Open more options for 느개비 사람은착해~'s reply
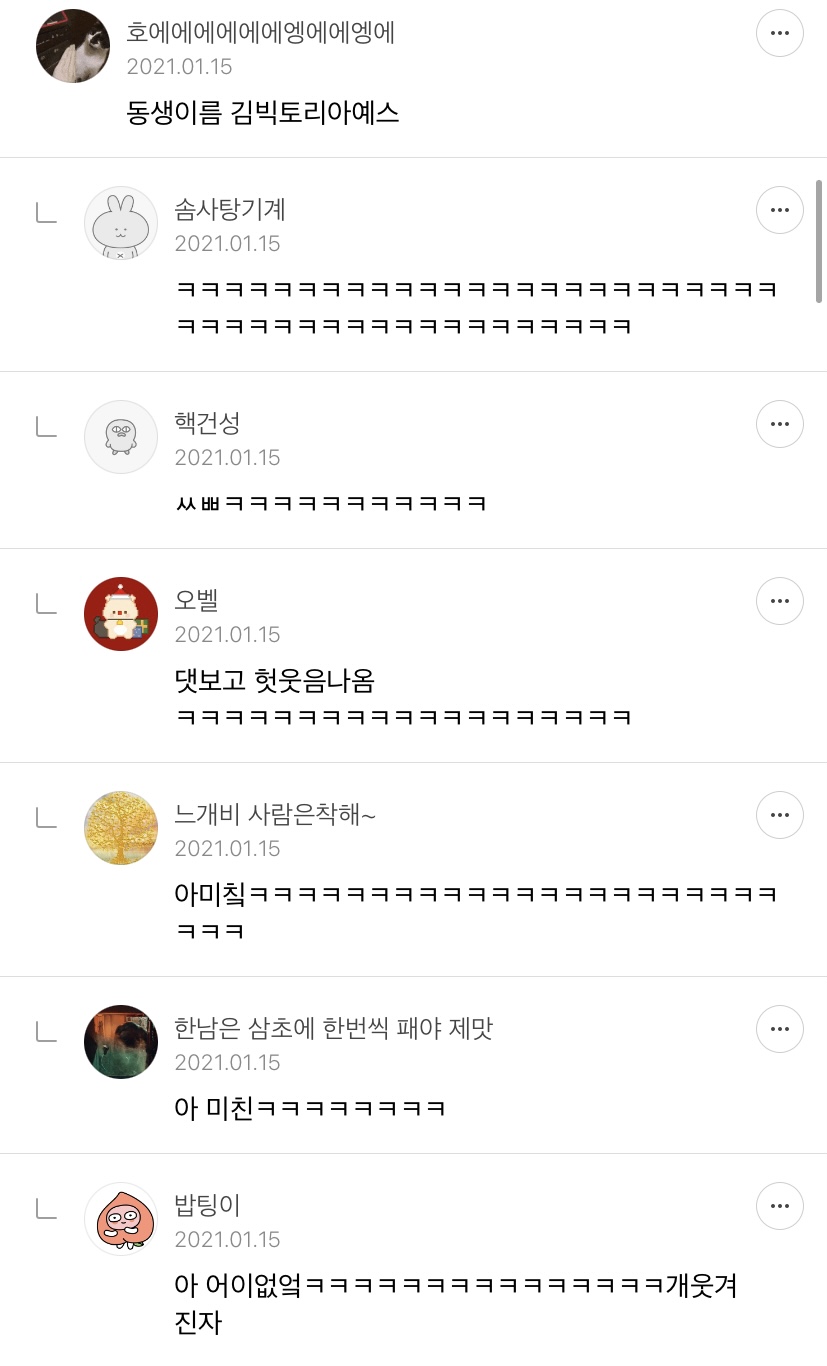The image size is (827, 1366). 779,816
